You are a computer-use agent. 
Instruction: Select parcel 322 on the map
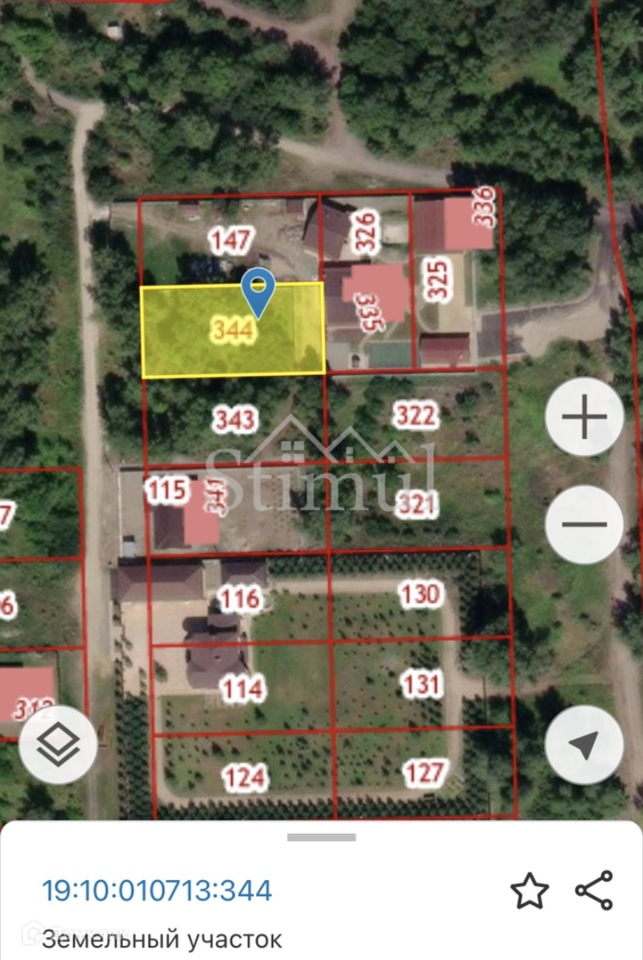(x=416, y=416)
